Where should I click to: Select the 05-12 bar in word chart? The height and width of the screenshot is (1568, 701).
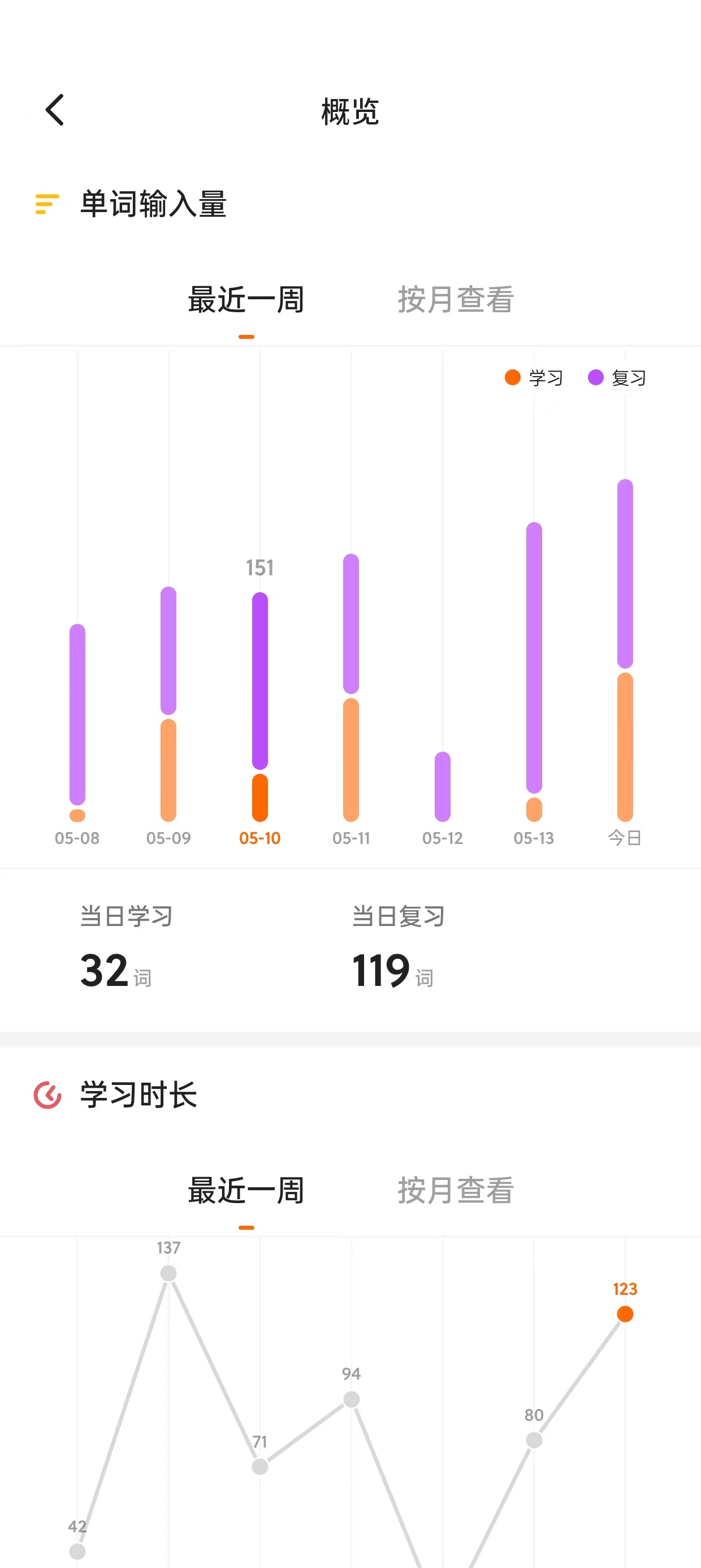(443, 786)
